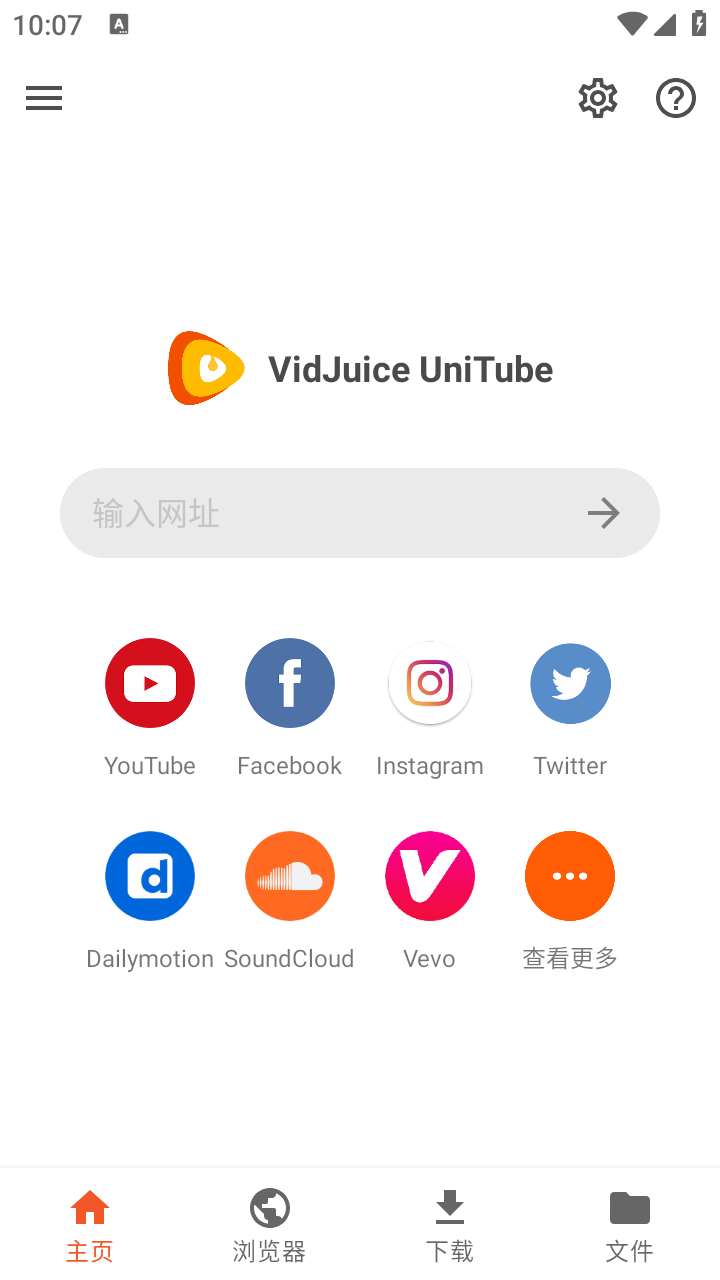Choose SoundCloud as the download source

(x=290, y=876)
